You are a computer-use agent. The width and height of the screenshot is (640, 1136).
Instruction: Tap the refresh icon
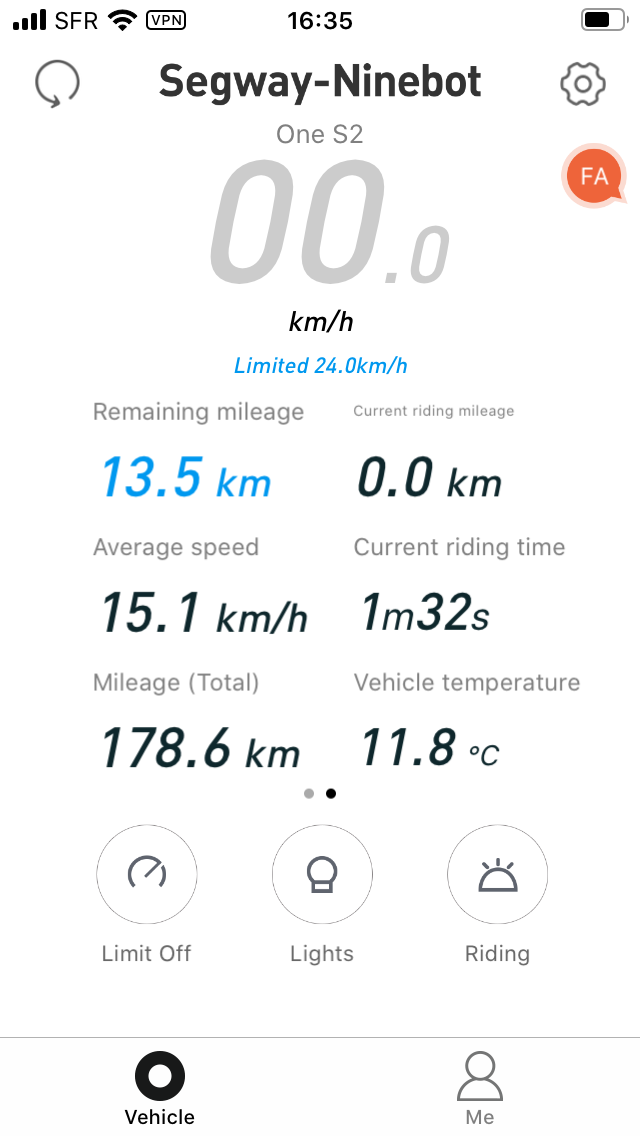57,83
